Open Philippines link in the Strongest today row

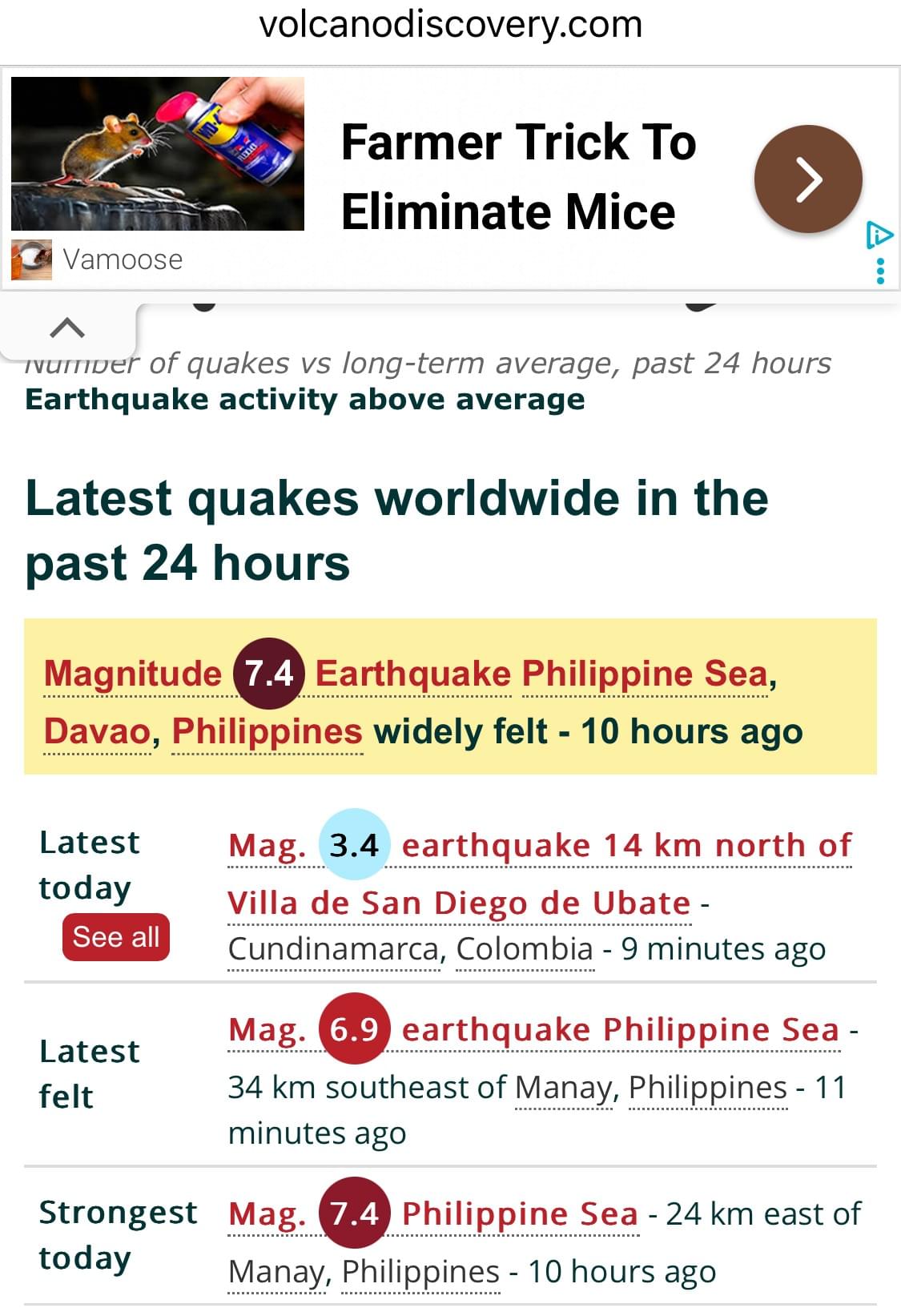(x=420, y=1272)
